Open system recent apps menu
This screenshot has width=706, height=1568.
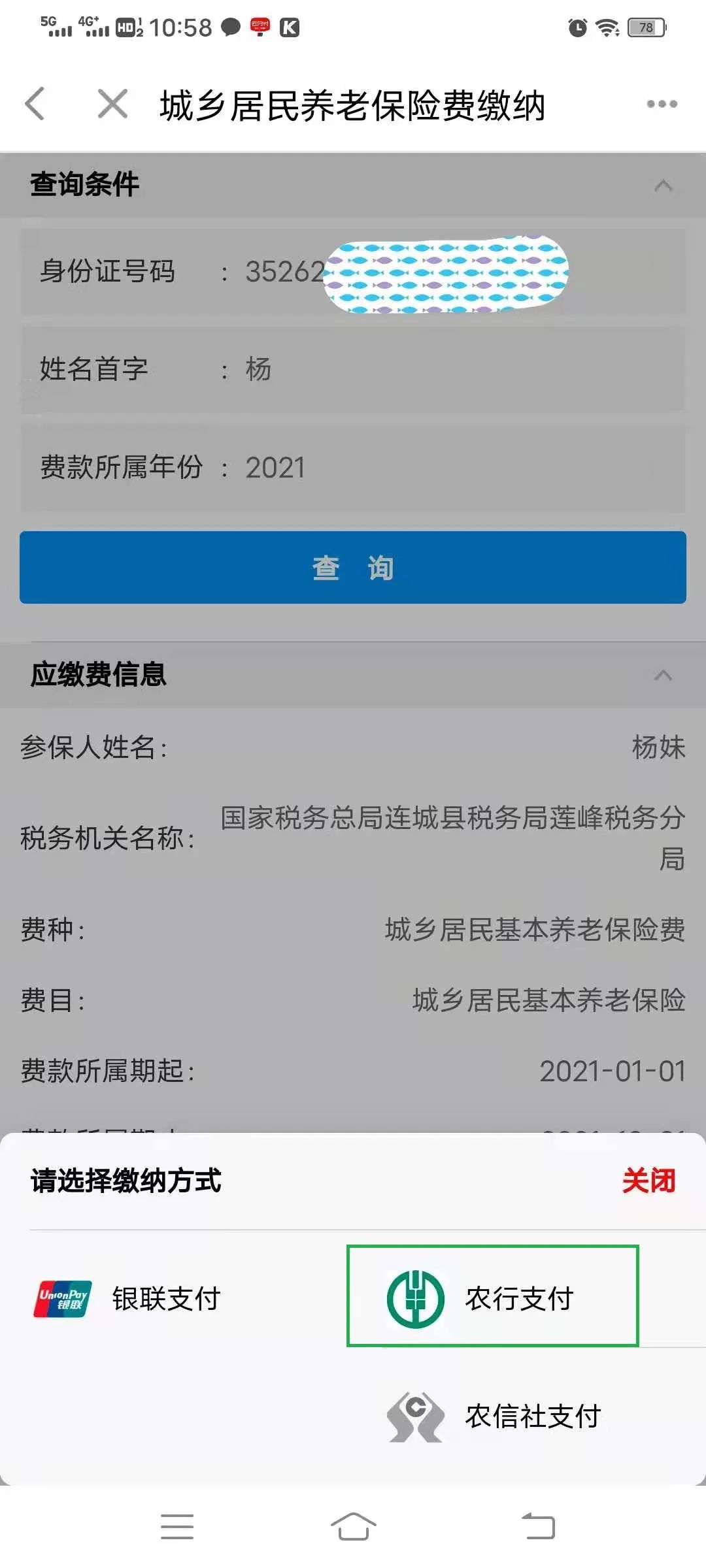click(x=177, y=1527)
